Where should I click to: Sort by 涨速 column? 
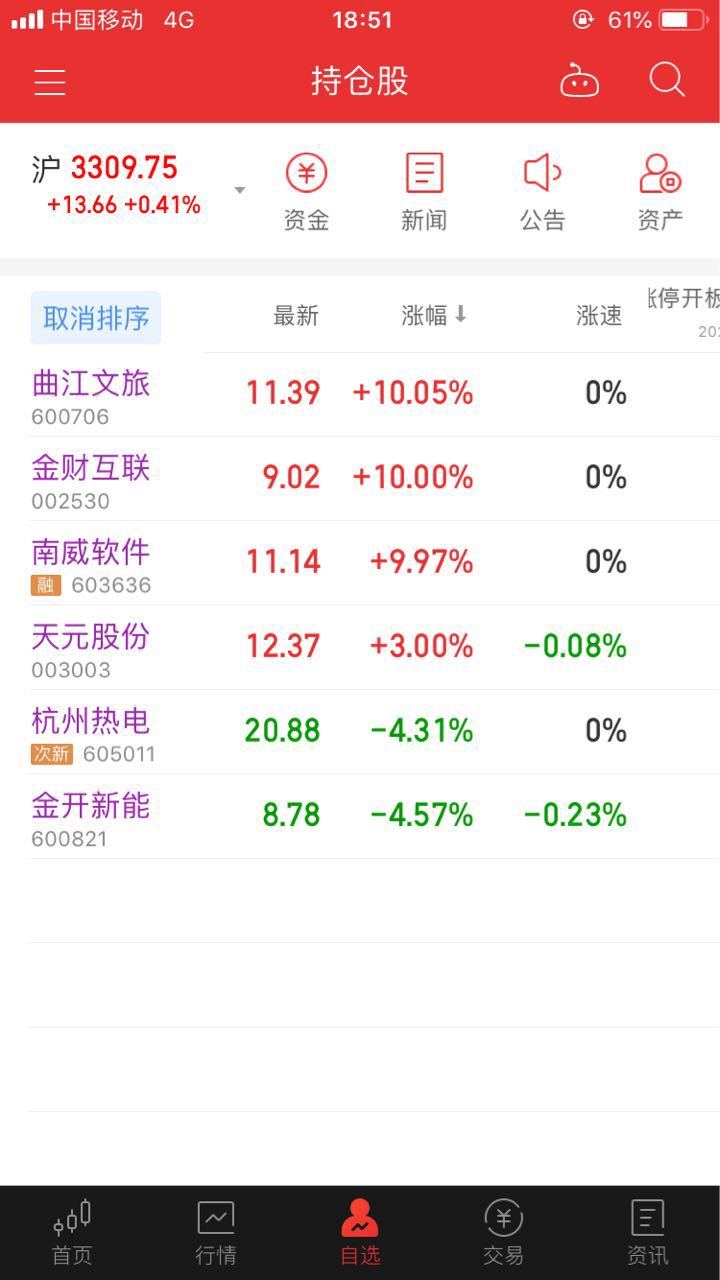pos(599,316)
